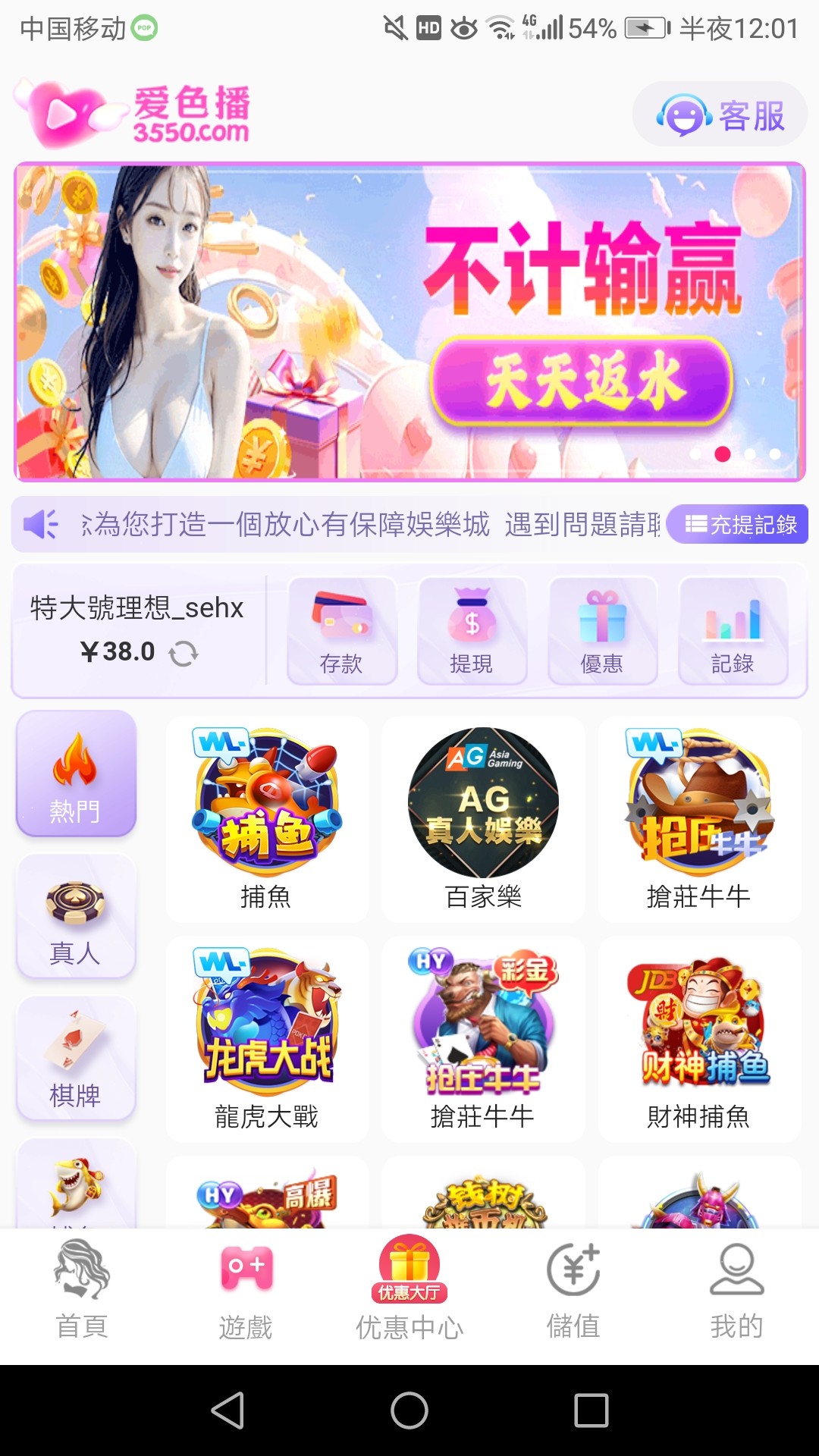Select the 棋牌 category
The width and height of the screenshot is (819, 1456).
coord(76,1059)
